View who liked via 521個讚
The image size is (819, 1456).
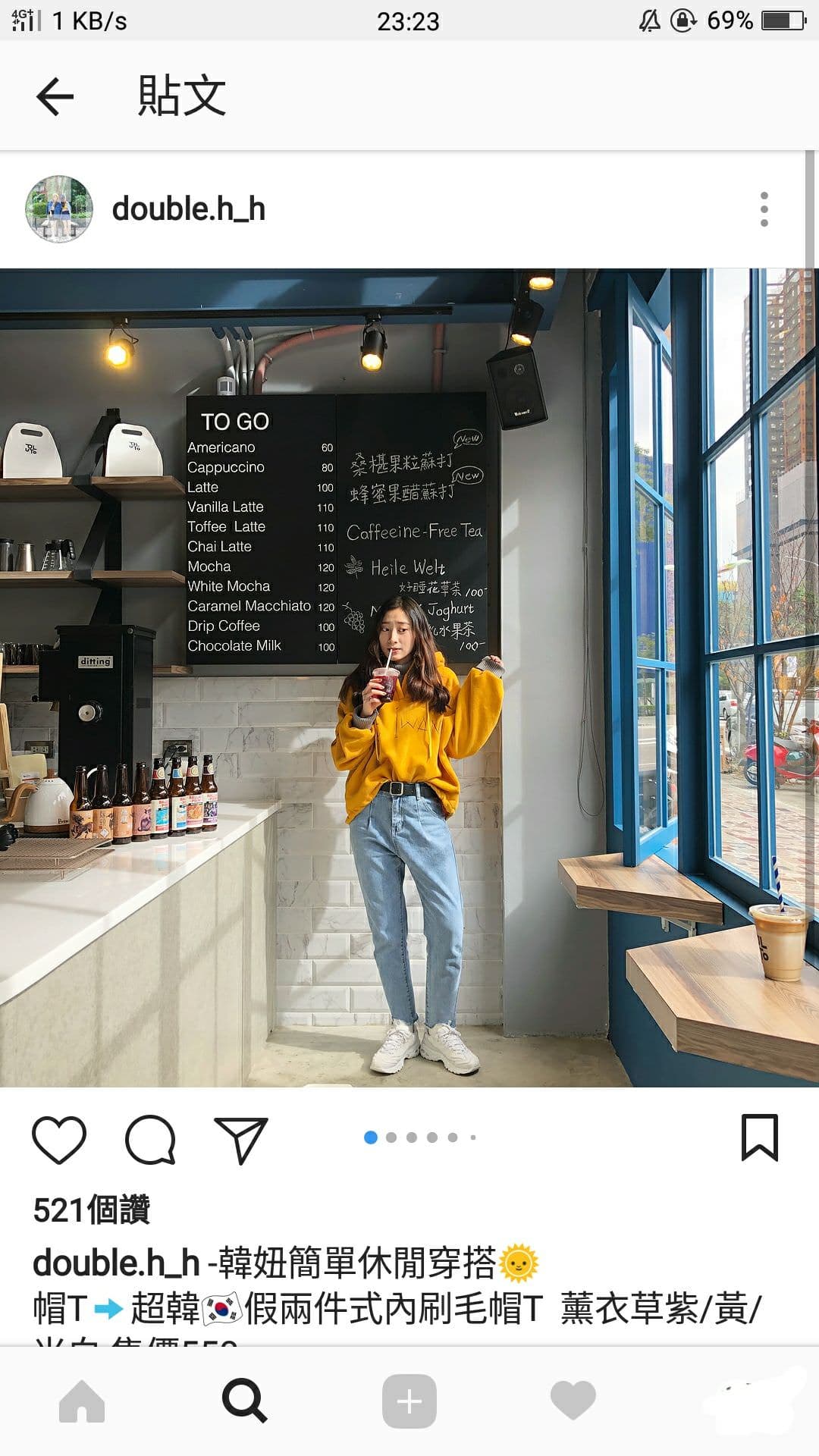click(x=91, y=1210)
